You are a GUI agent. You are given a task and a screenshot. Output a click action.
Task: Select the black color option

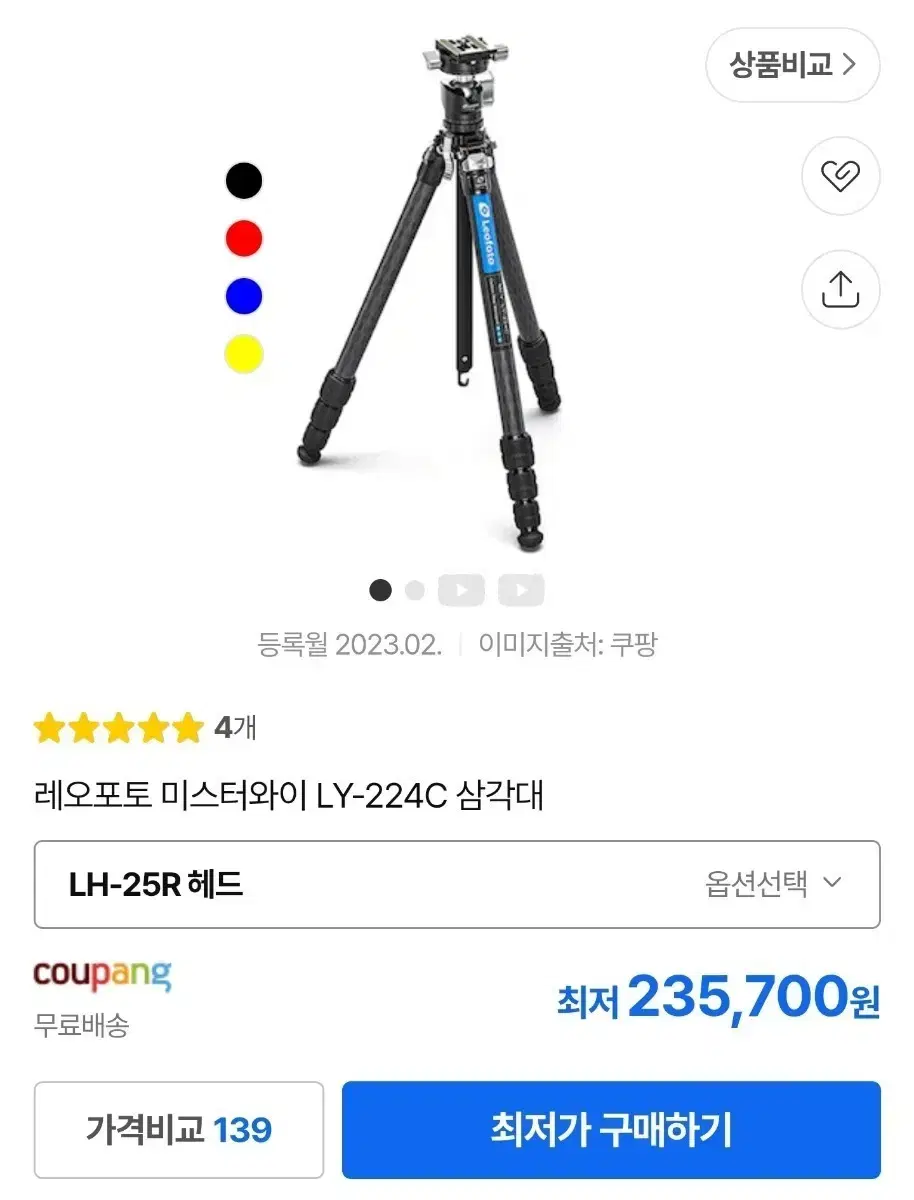(x=243, y=180)
